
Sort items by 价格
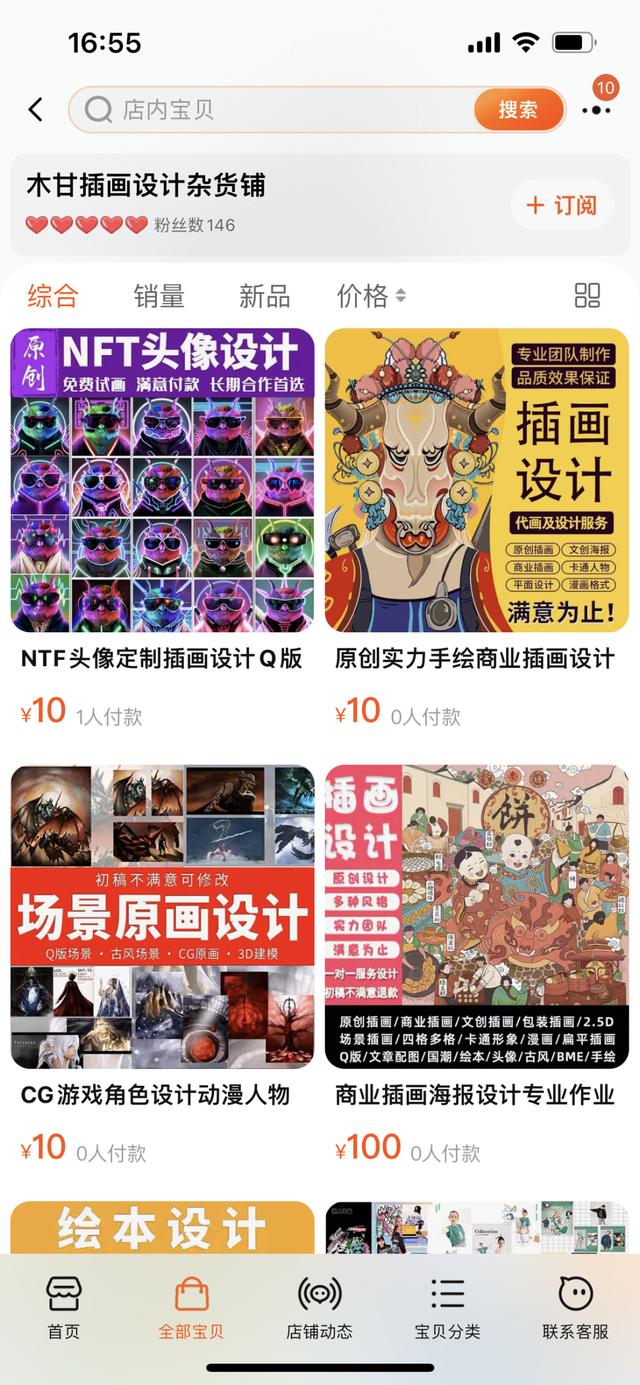[x=371, y=296]
